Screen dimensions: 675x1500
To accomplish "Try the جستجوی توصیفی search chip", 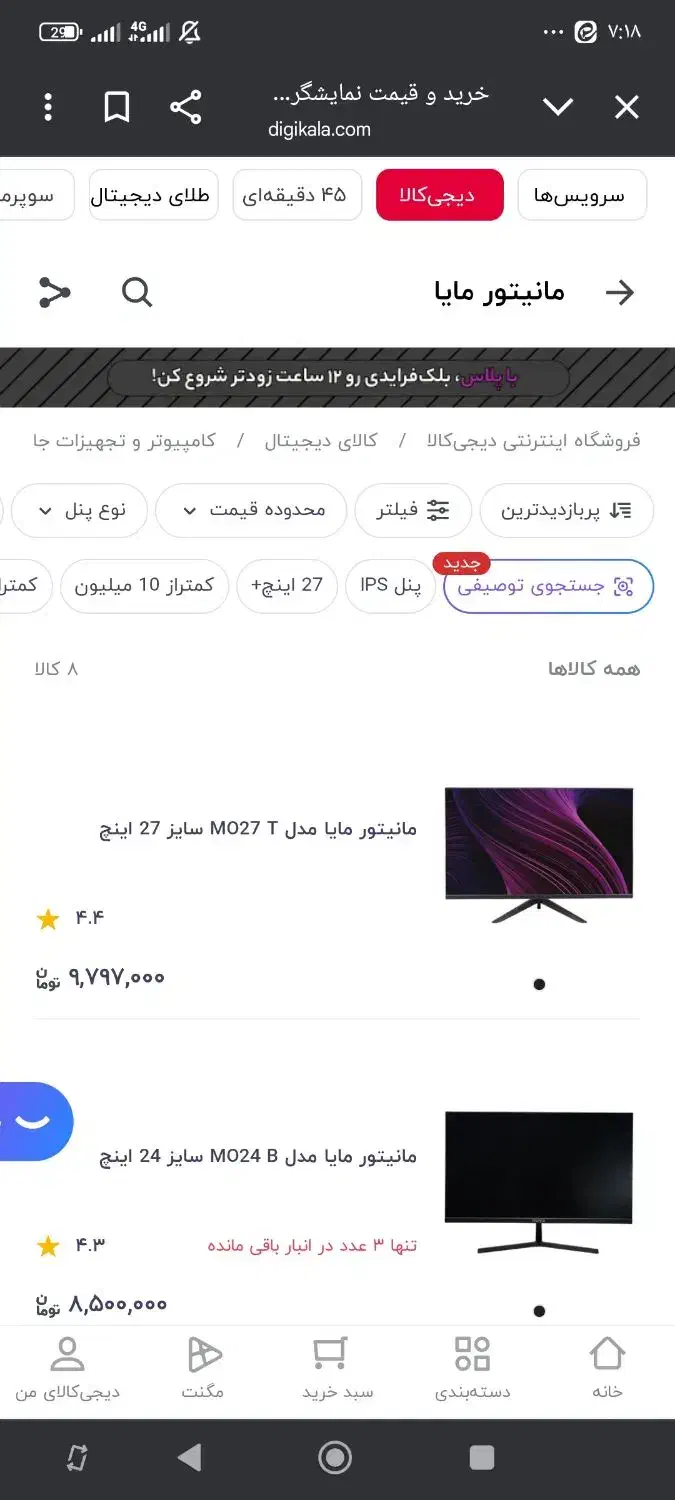I will 547,586.
